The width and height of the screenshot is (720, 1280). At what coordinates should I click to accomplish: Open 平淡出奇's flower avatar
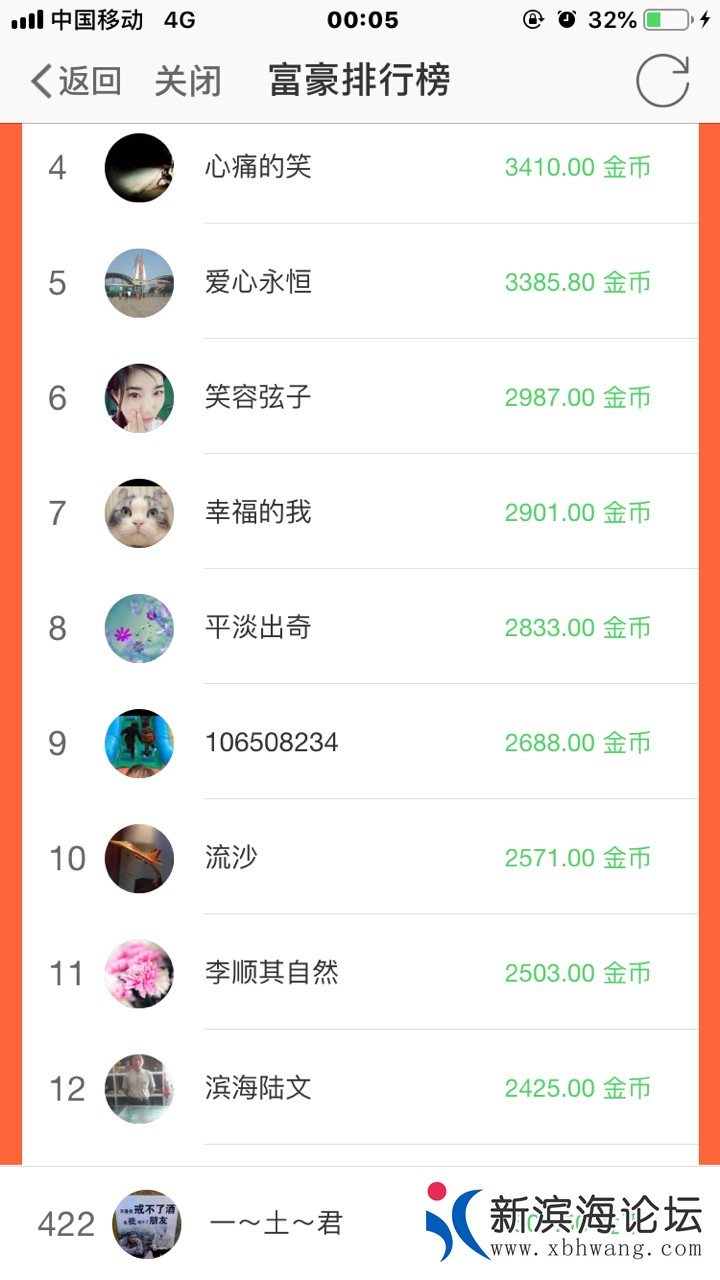[x=138, y=628]
